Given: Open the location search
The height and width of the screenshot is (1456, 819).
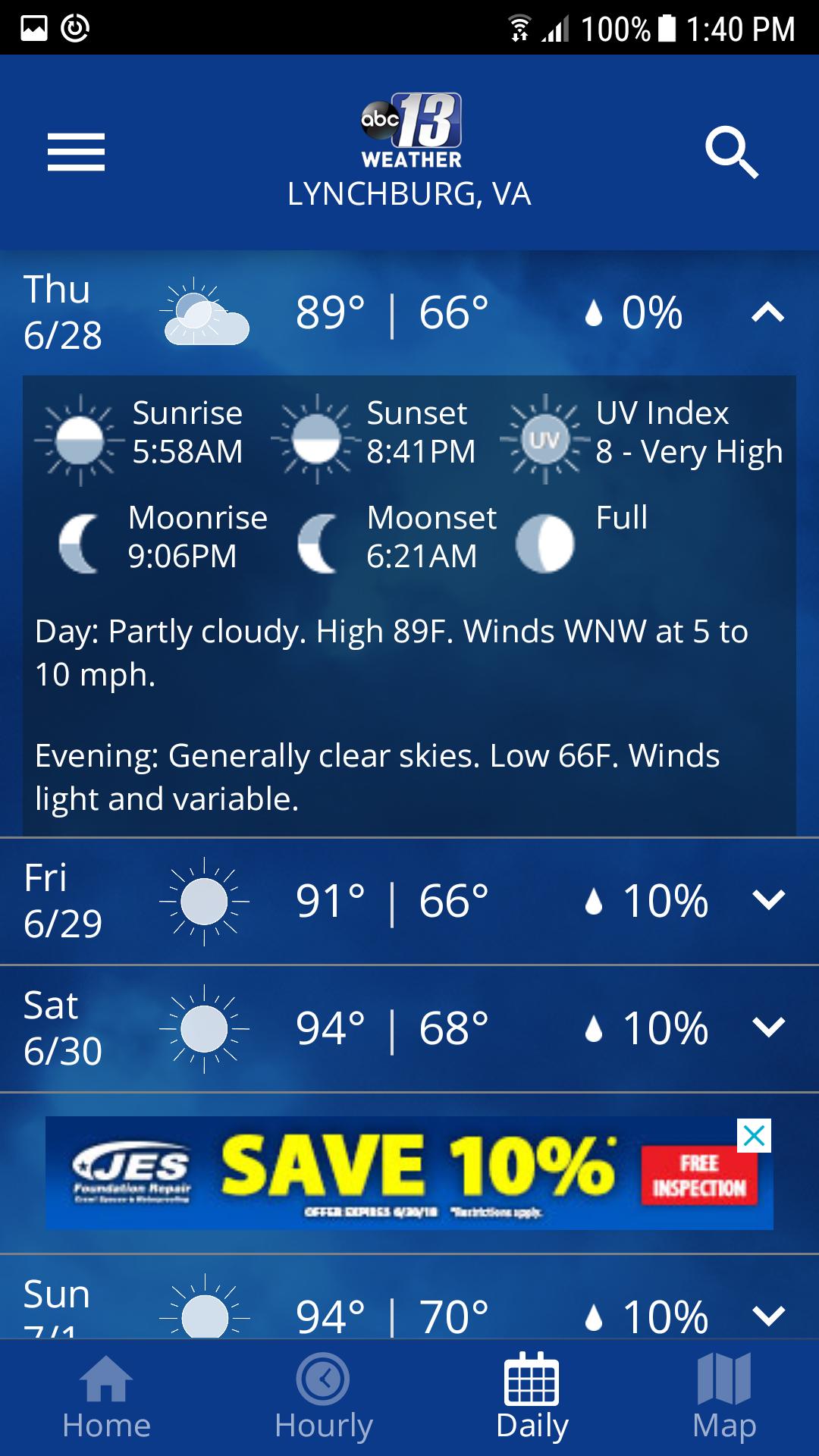Looking at the screenshot, I should pos(732,152).
